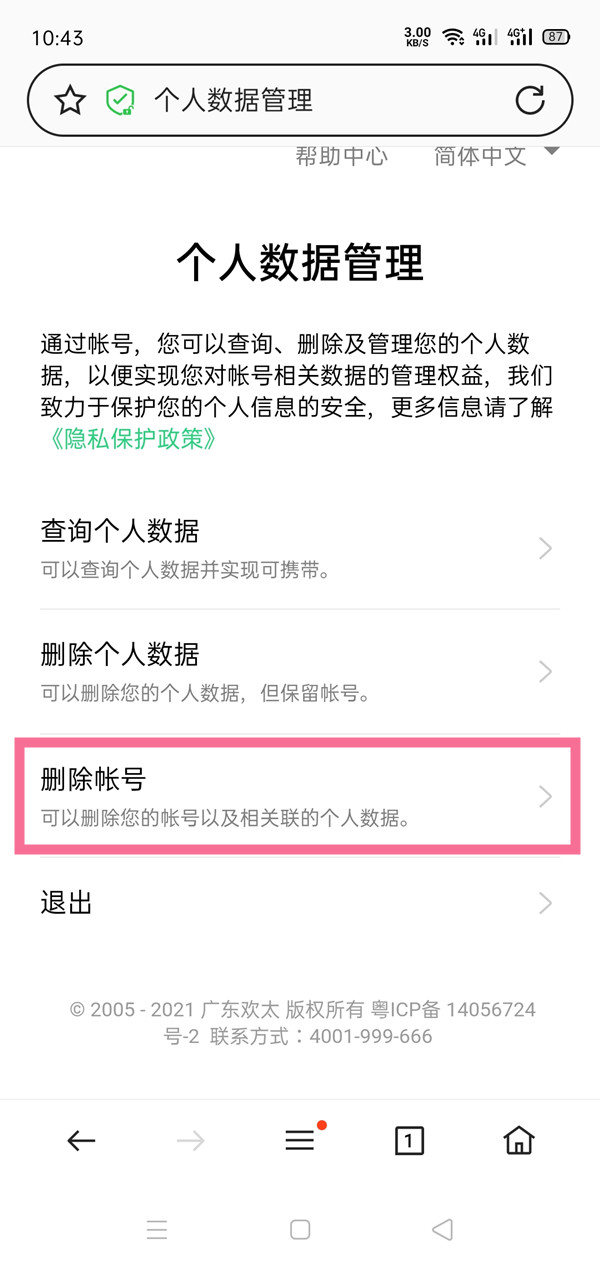Screen dimensions: 600x1266
Task: Open the tab switcher showing 1
Action: point(409,1140)
